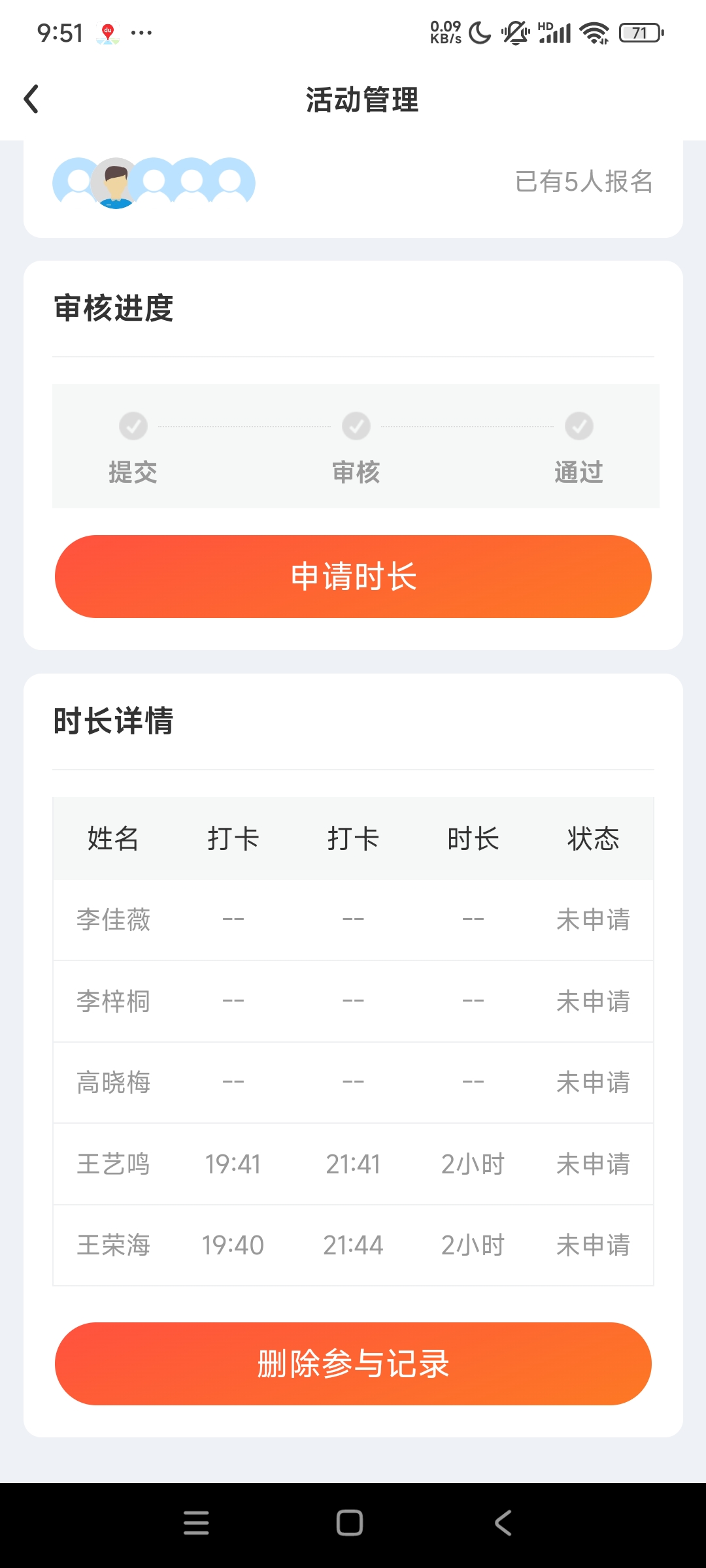This screenshot has height=1568, width=706.
Task: Go back from the 活动管理 page
Action: [x=31, y=99]
